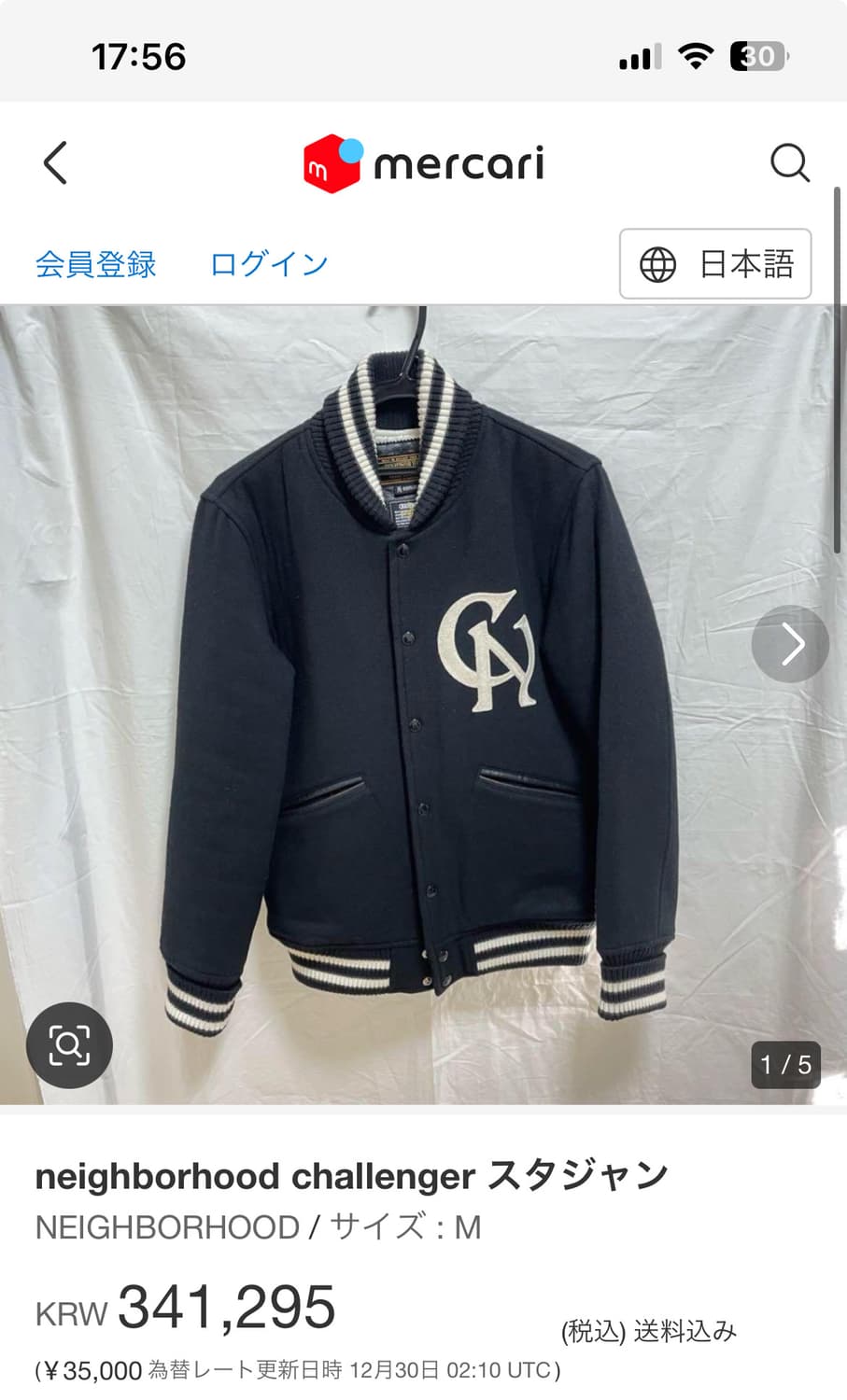
Task: Enable cellular signal details
Action: click(x=637, y=56)
